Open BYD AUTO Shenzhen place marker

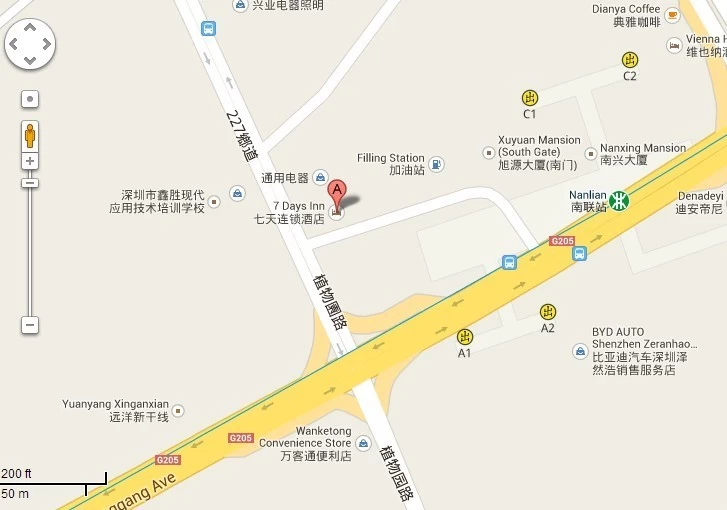pyautogui.click(x=580, y=351)
